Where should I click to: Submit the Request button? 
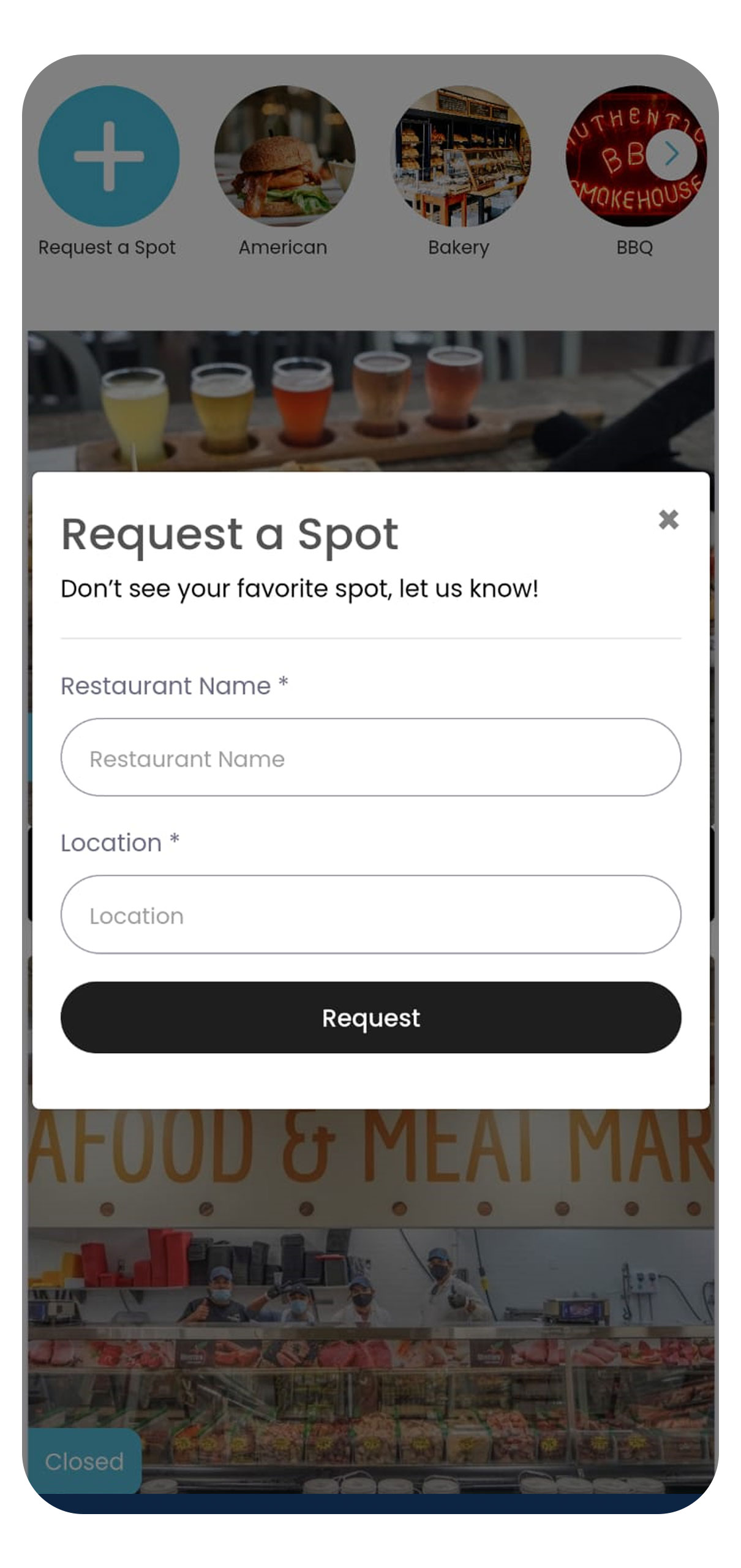tap(371, 1017)
